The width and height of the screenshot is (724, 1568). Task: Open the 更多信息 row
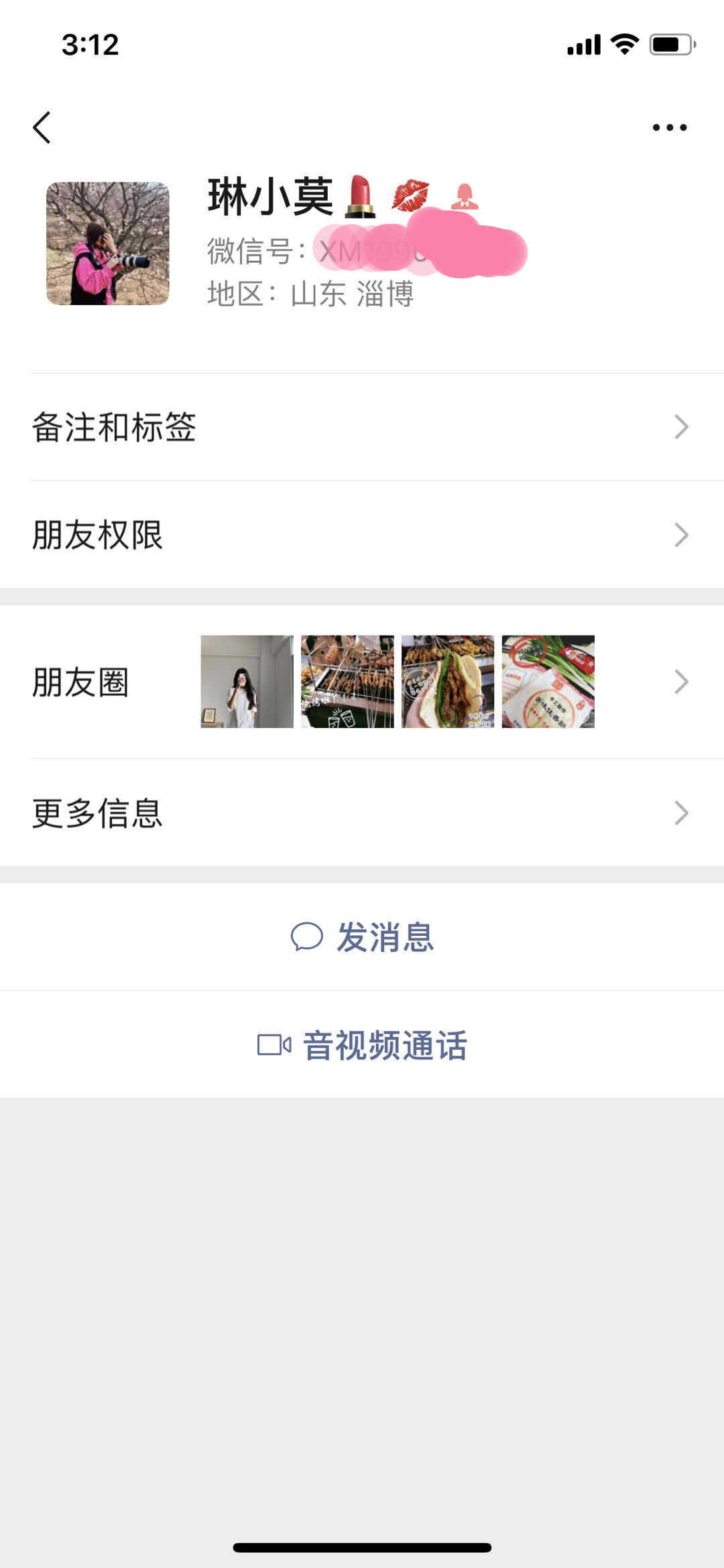point(362,813)
